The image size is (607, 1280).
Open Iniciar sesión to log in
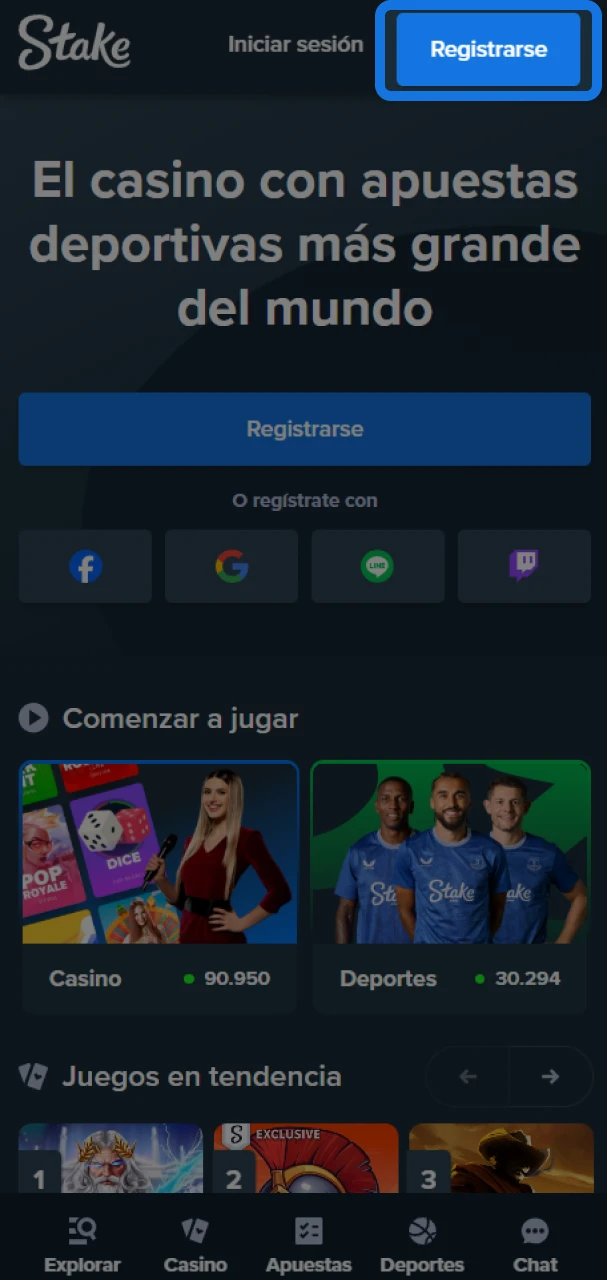pyautogui.click(x=295, y=45)
